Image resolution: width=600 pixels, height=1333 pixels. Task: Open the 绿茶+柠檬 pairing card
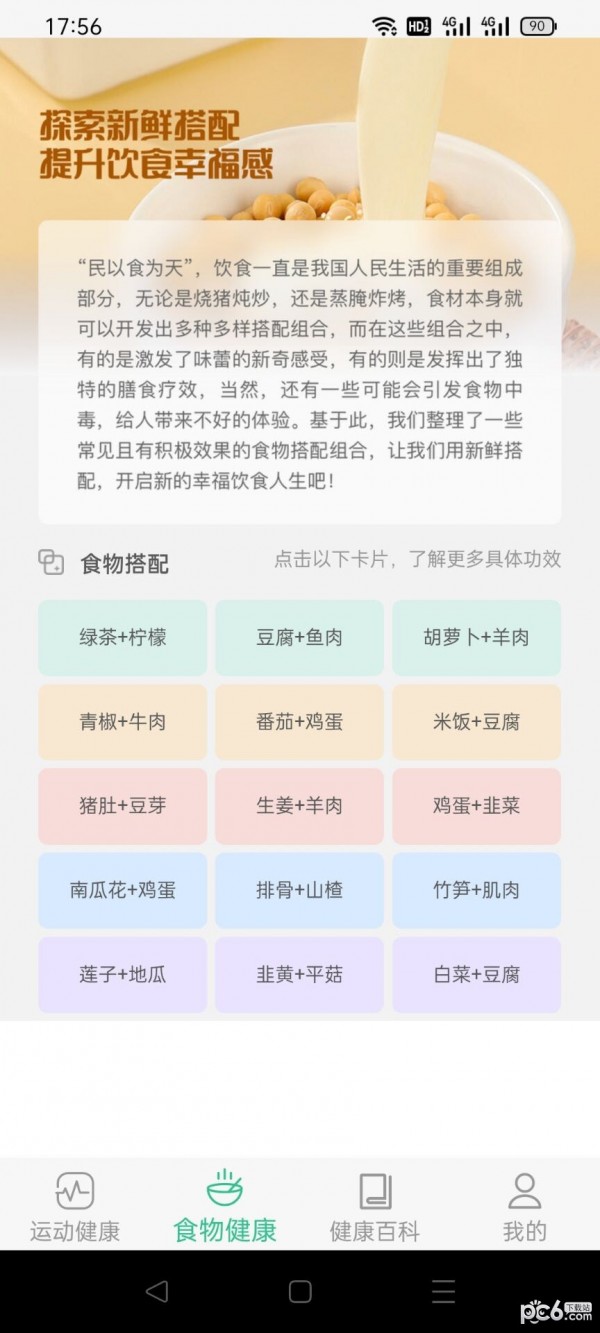tap(123, 637)
